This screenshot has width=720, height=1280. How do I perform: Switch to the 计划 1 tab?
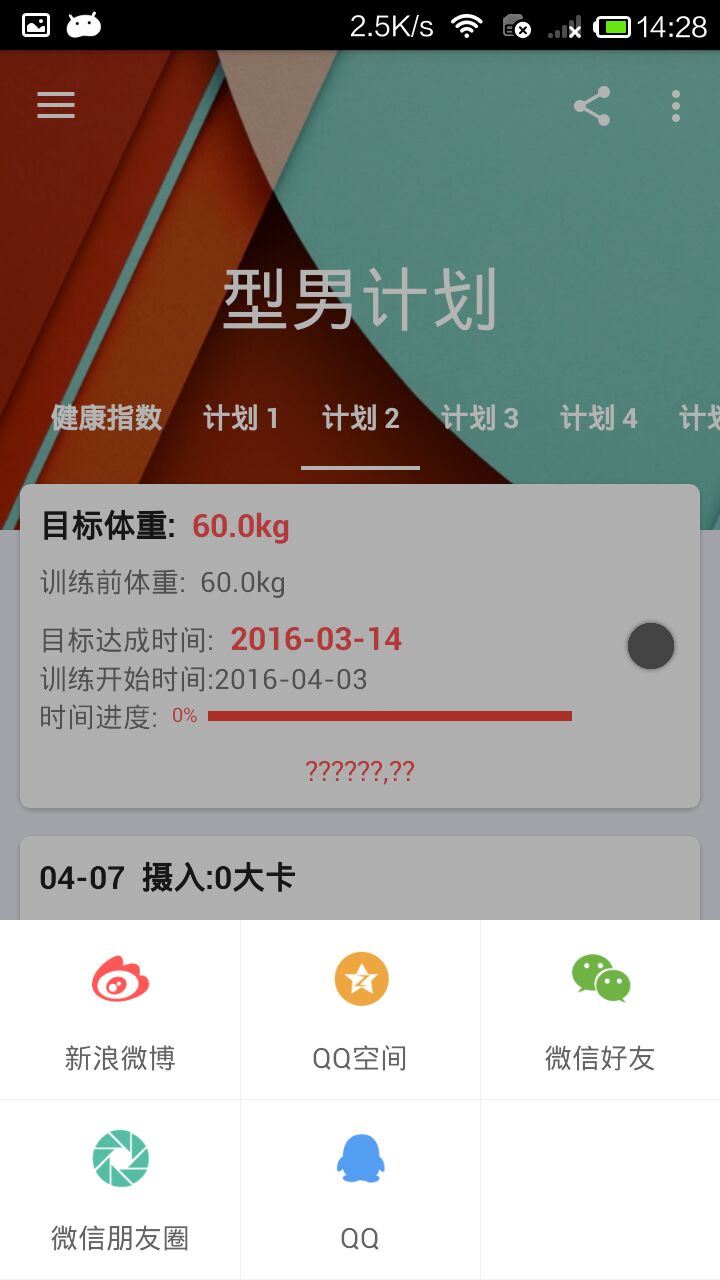241,418
